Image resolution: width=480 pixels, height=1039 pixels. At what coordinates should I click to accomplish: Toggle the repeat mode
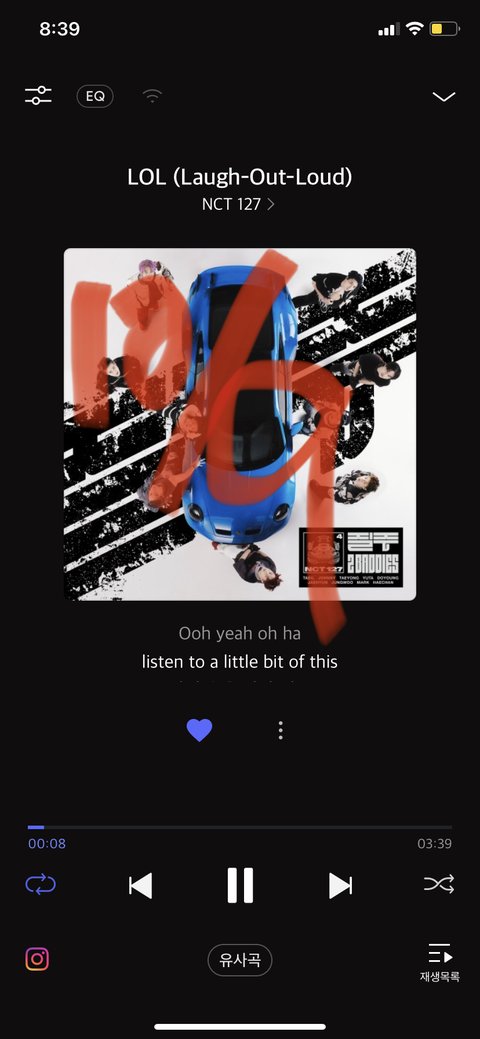[40, 884]
